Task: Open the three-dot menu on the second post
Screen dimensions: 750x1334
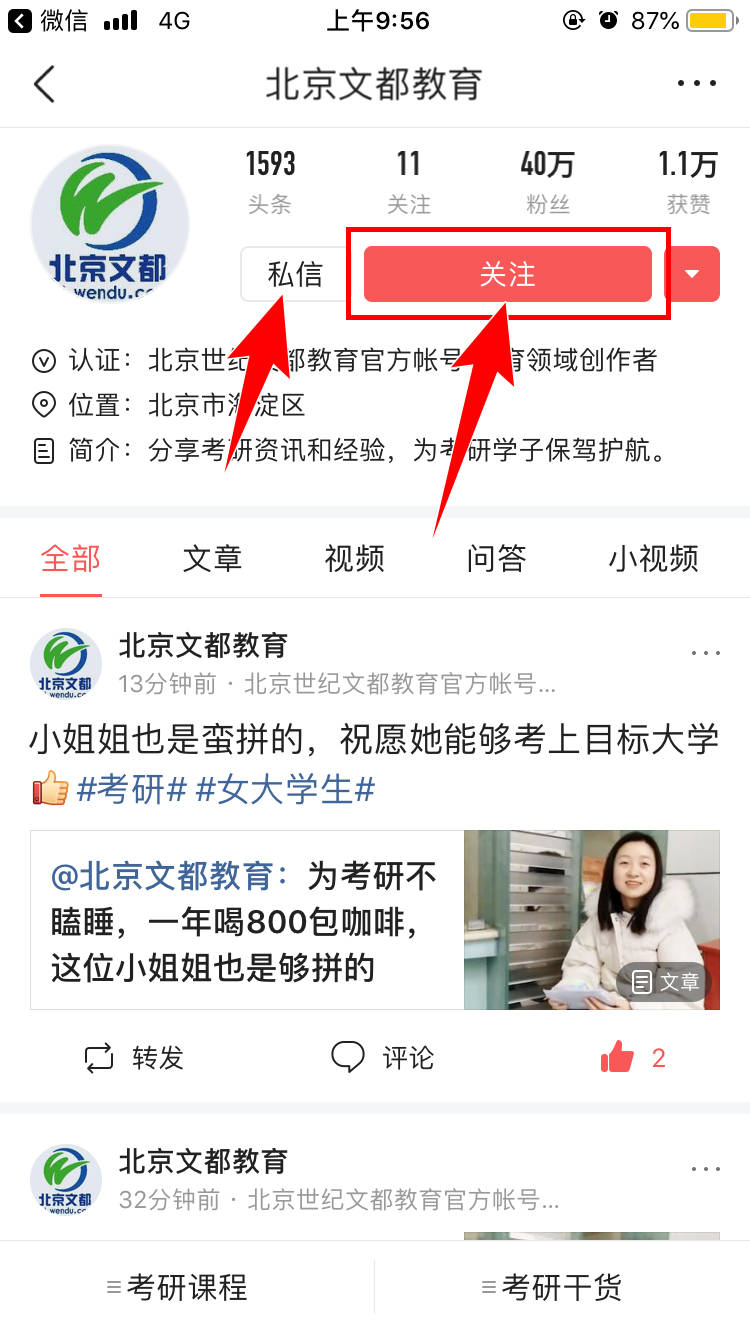Action: pyautogui.click(x=706, y=1168)
